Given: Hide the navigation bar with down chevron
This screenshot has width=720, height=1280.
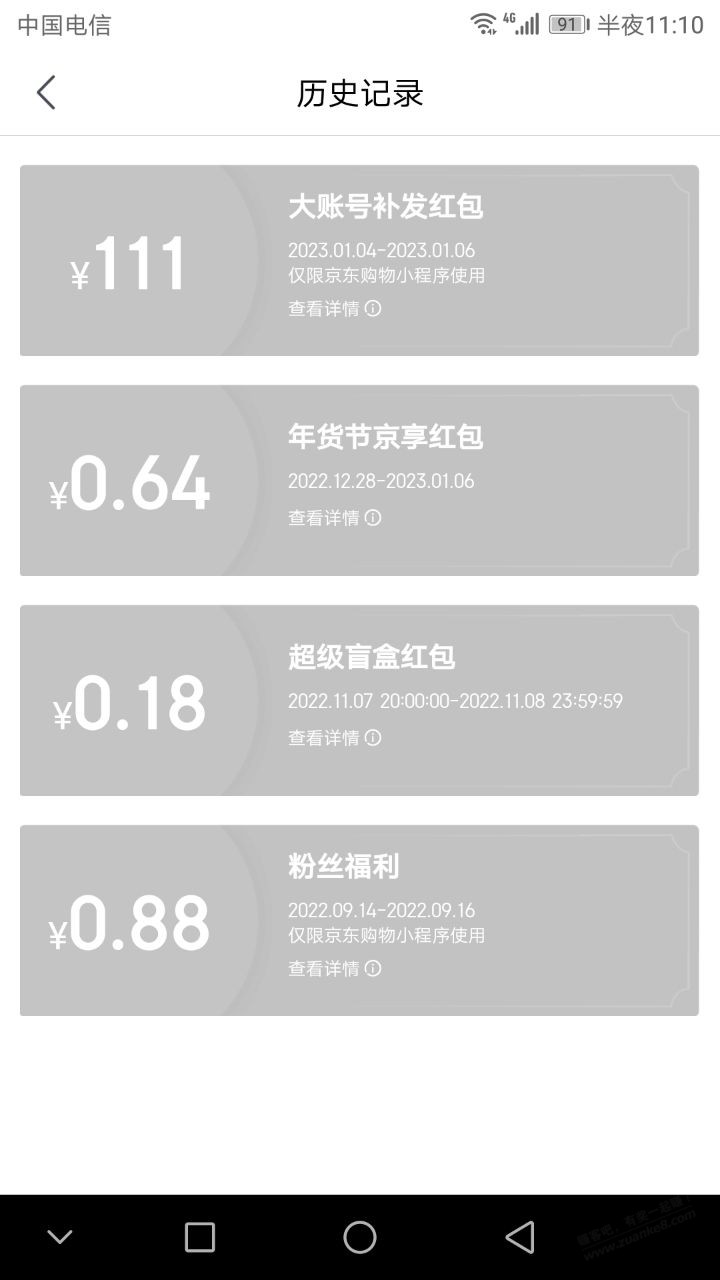Looking at the screenshot, I should [60, 1237].
